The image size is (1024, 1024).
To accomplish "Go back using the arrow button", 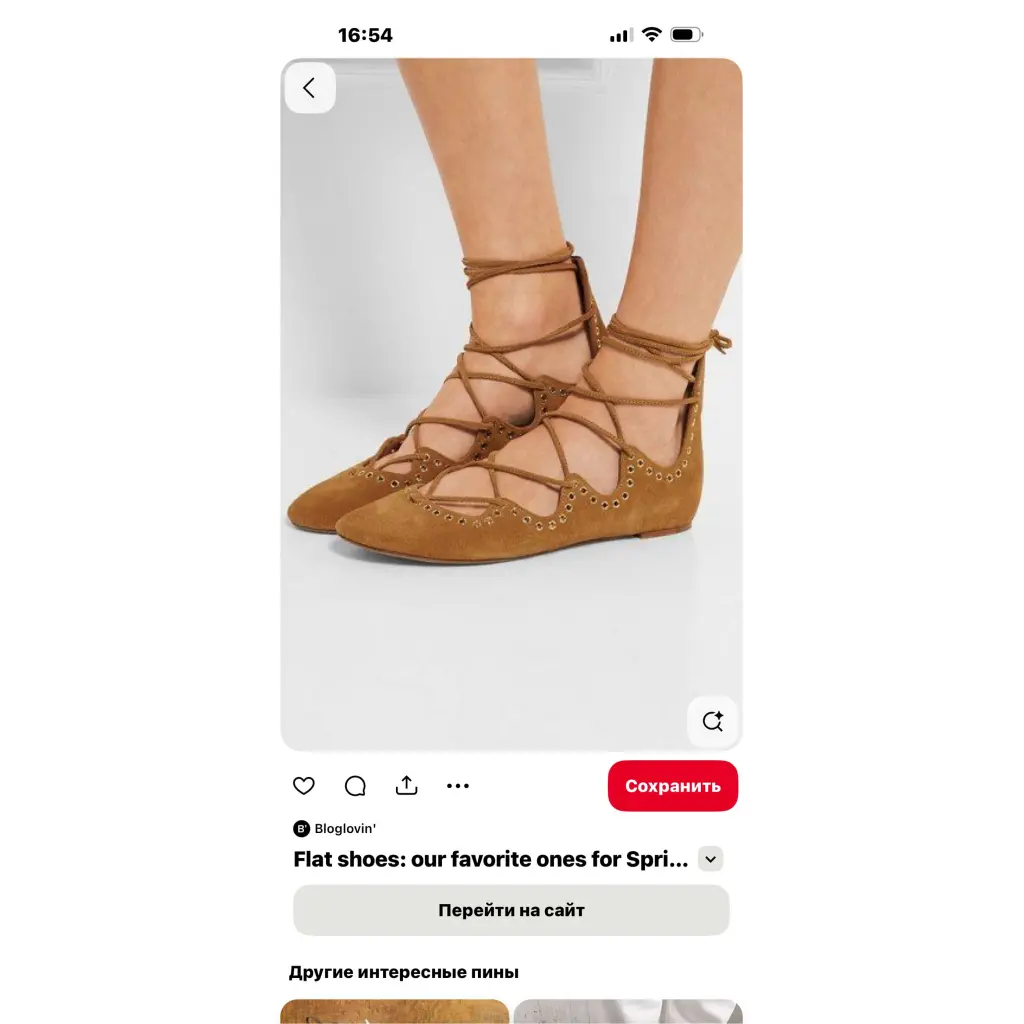I will [309, 88].
